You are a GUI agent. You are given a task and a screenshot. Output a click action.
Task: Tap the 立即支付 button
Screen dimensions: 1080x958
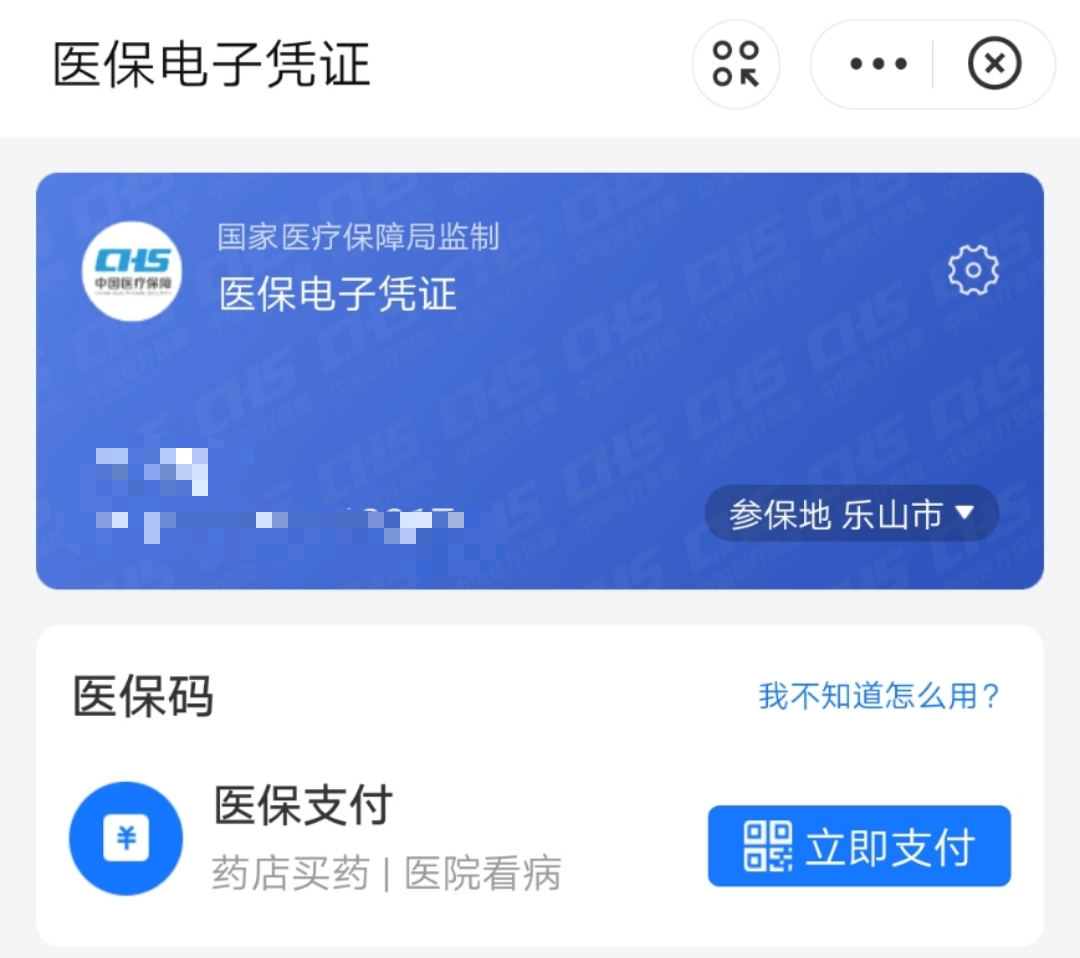[x=859, y=846]
